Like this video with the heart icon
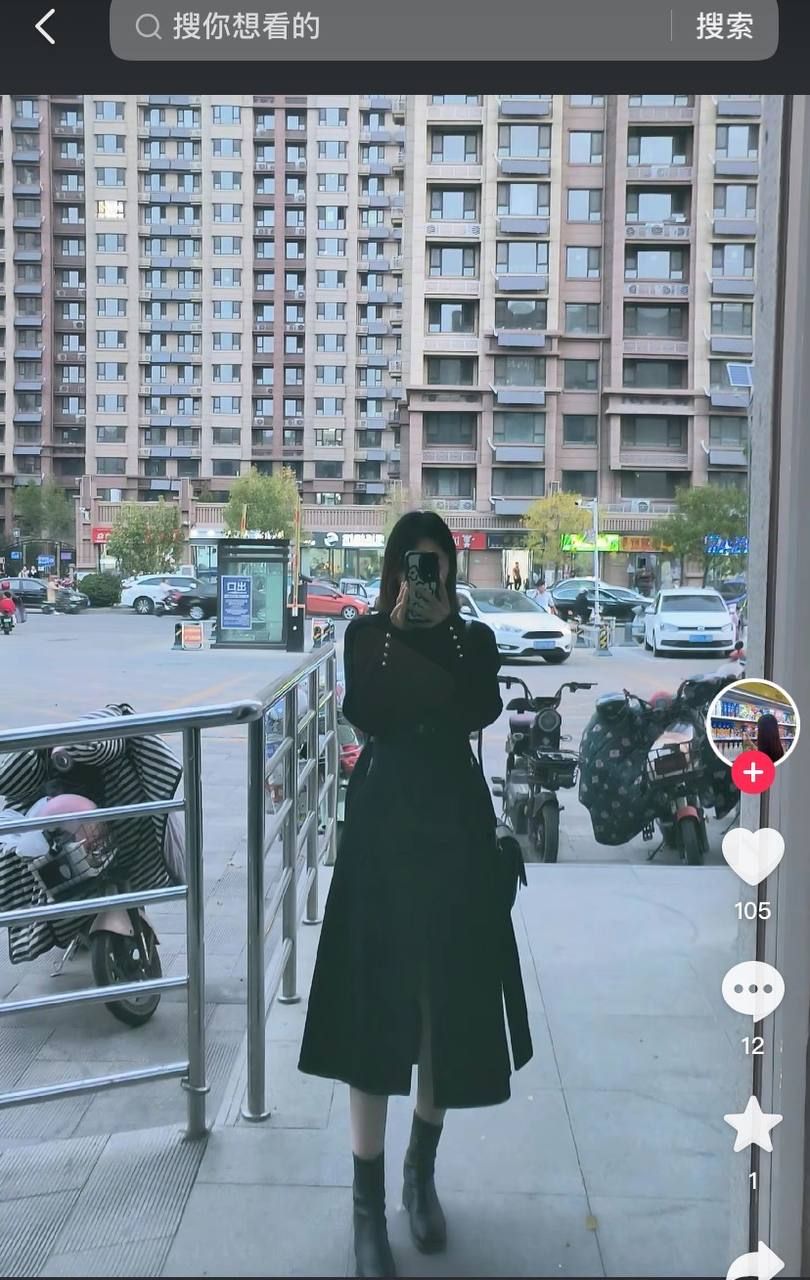The width and height of the screenshot is (810, 1280). coord(752,856)
